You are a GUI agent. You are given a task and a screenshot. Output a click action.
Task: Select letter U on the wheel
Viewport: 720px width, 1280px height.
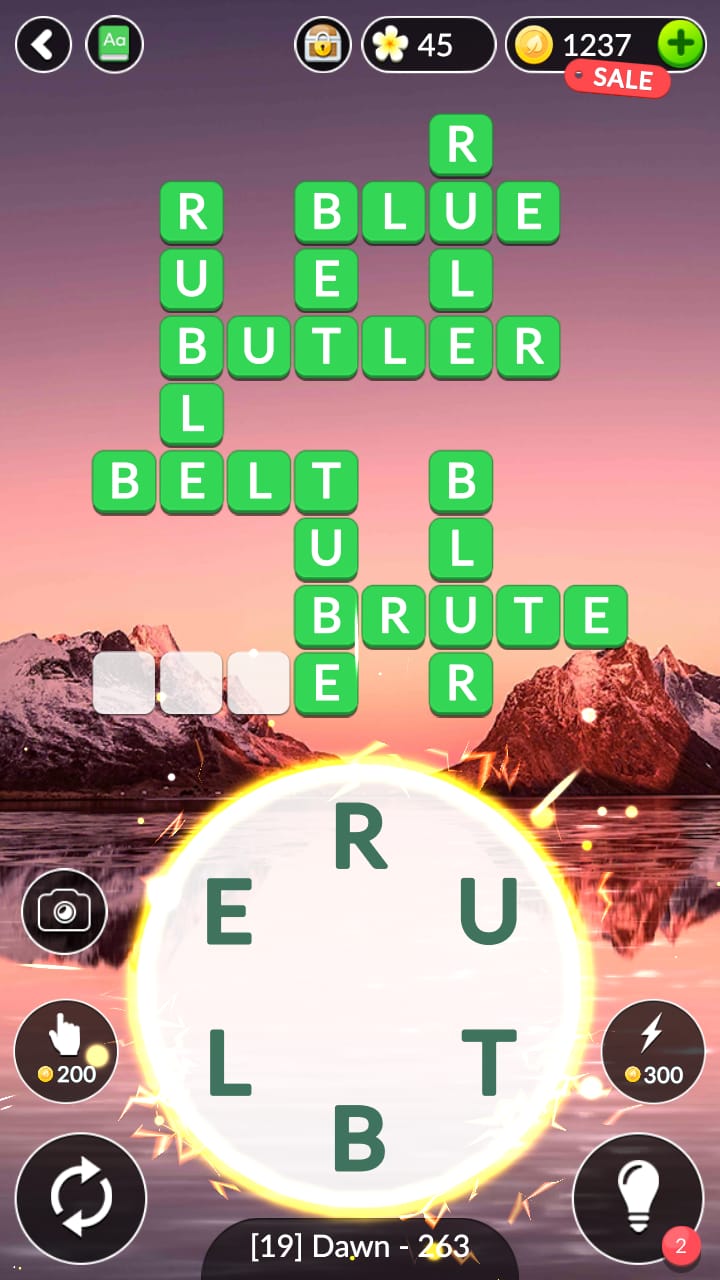488,912
